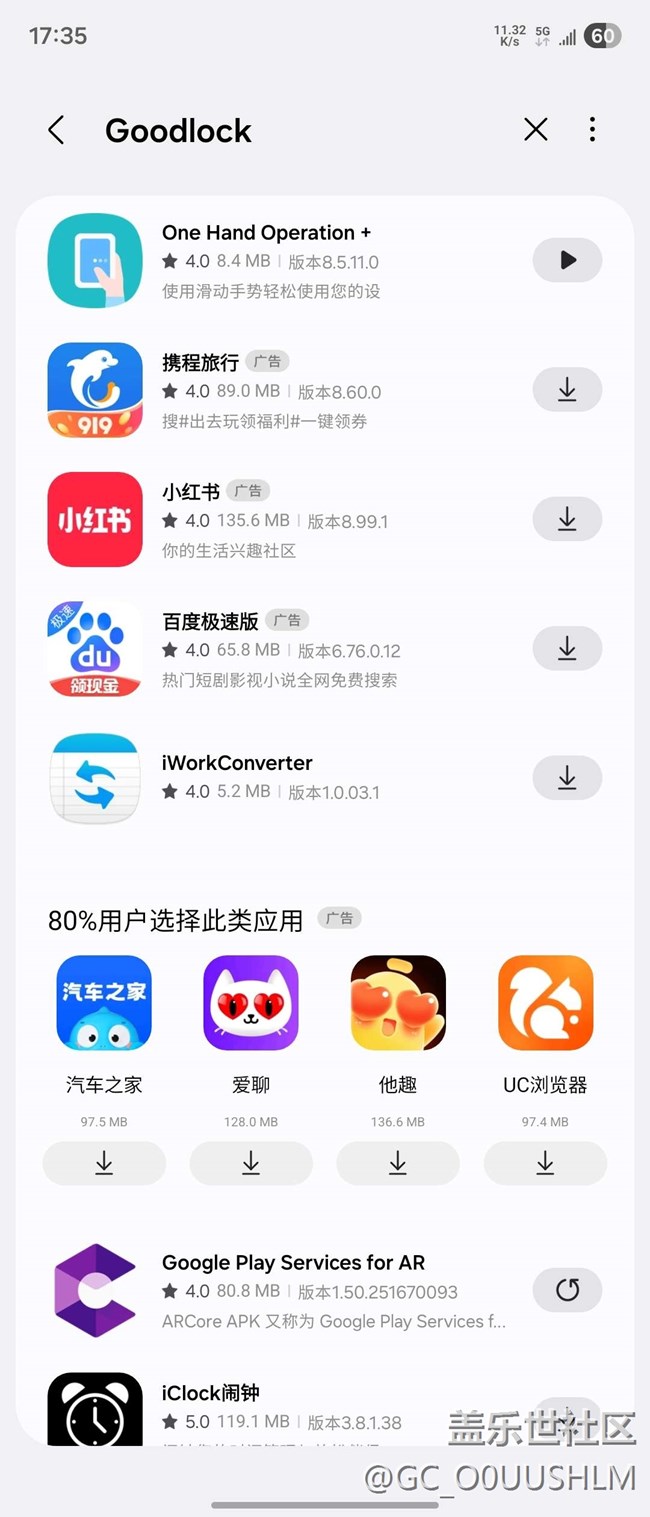Download iWorkConverter app
Screen dimensions: 650x1517
[x=567, y=778]
